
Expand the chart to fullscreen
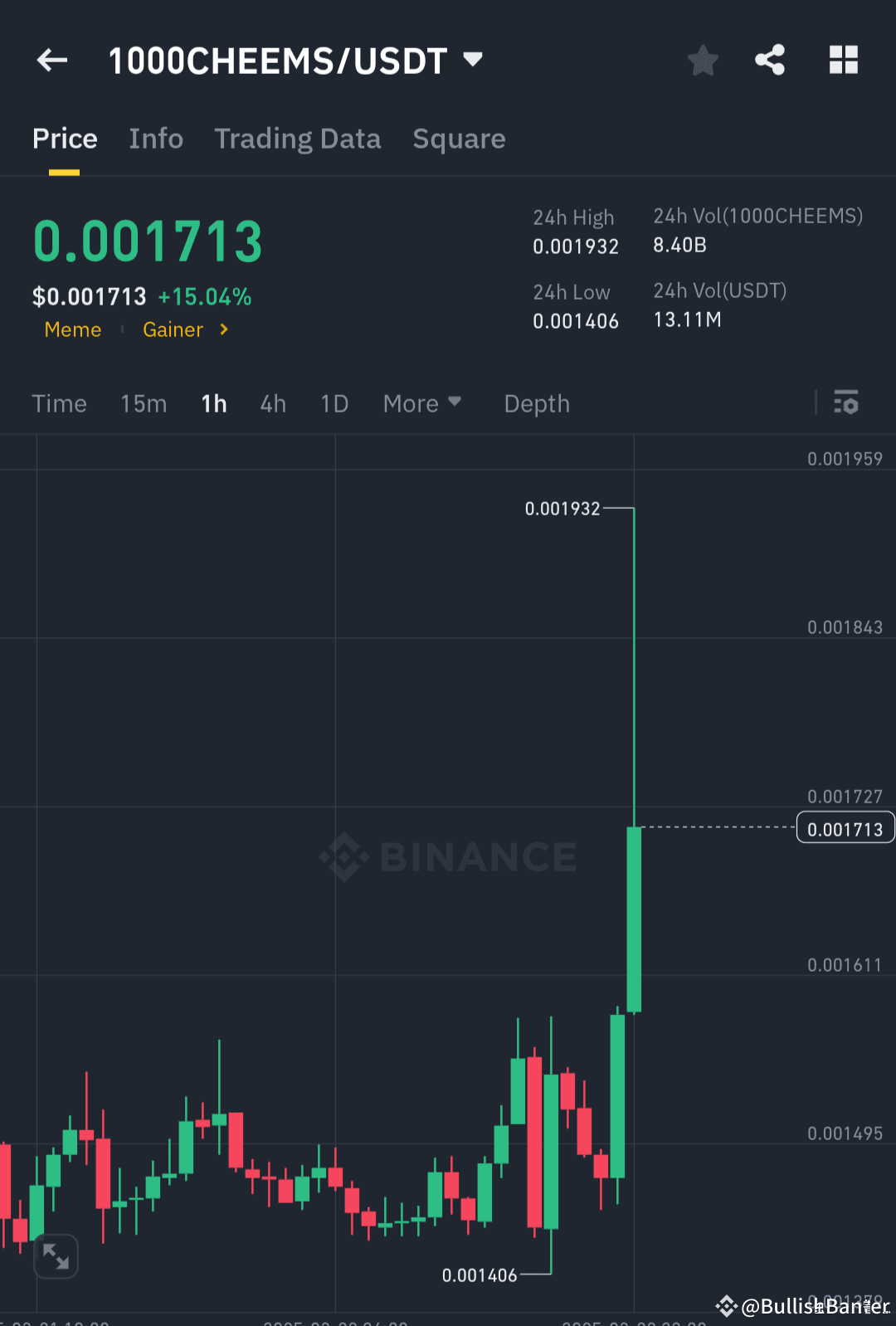56,1256
